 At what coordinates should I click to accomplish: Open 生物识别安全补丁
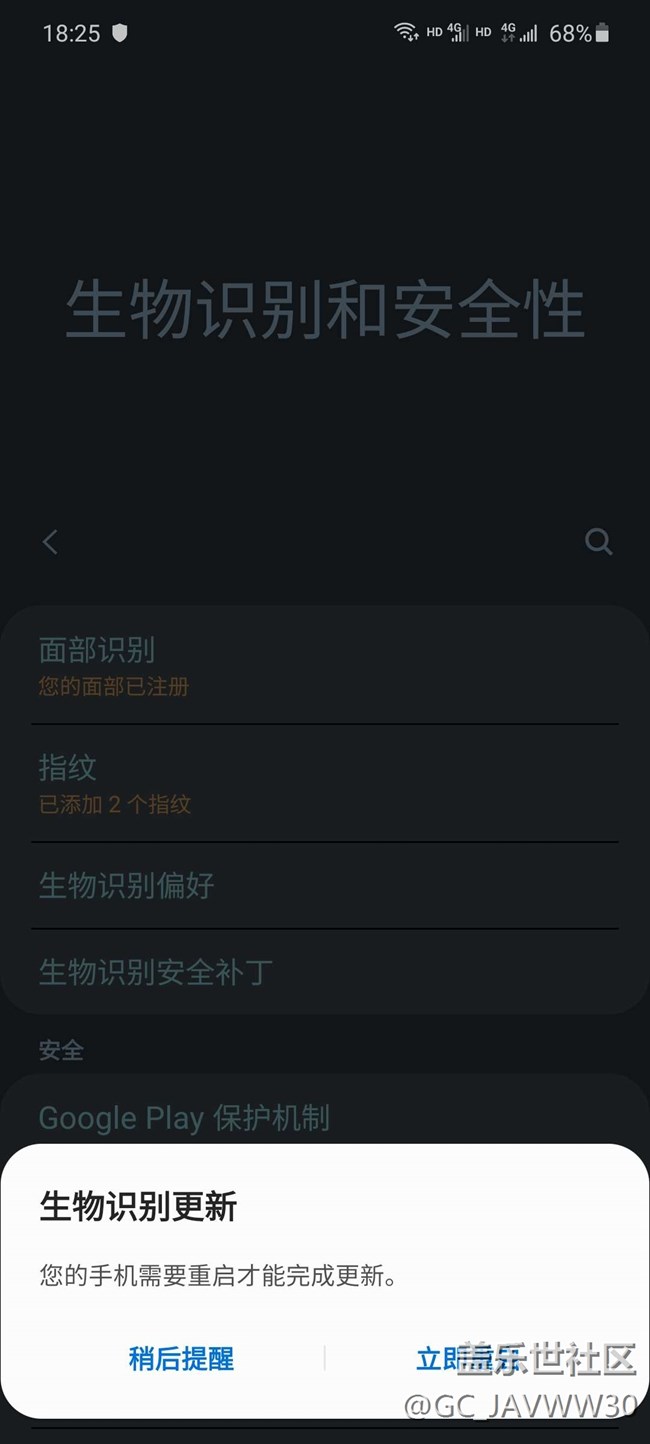pos(324,971)
